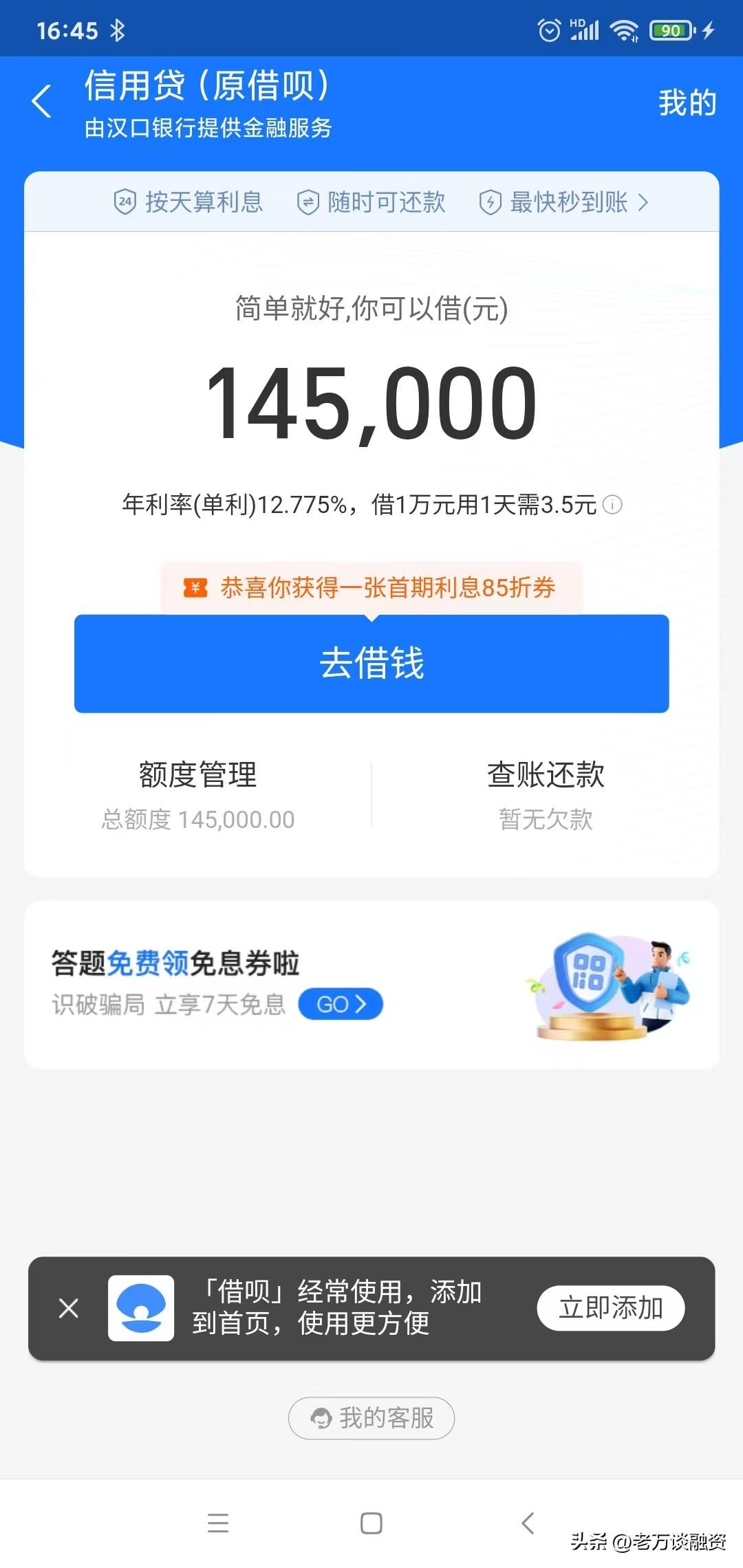This screenshot has width=743, height=1568.
Task: Tap the 借呗 app logo in bottom banner
Action: [x=142, y=1307]
